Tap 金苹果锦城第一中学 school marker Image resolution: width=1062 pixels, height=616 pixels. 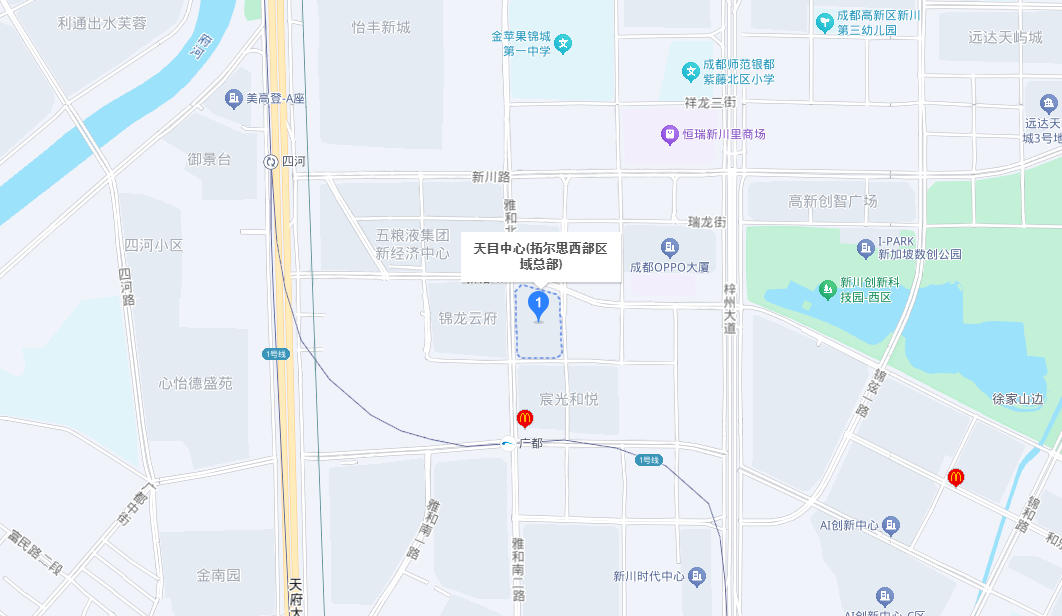(x=565, y=43)
